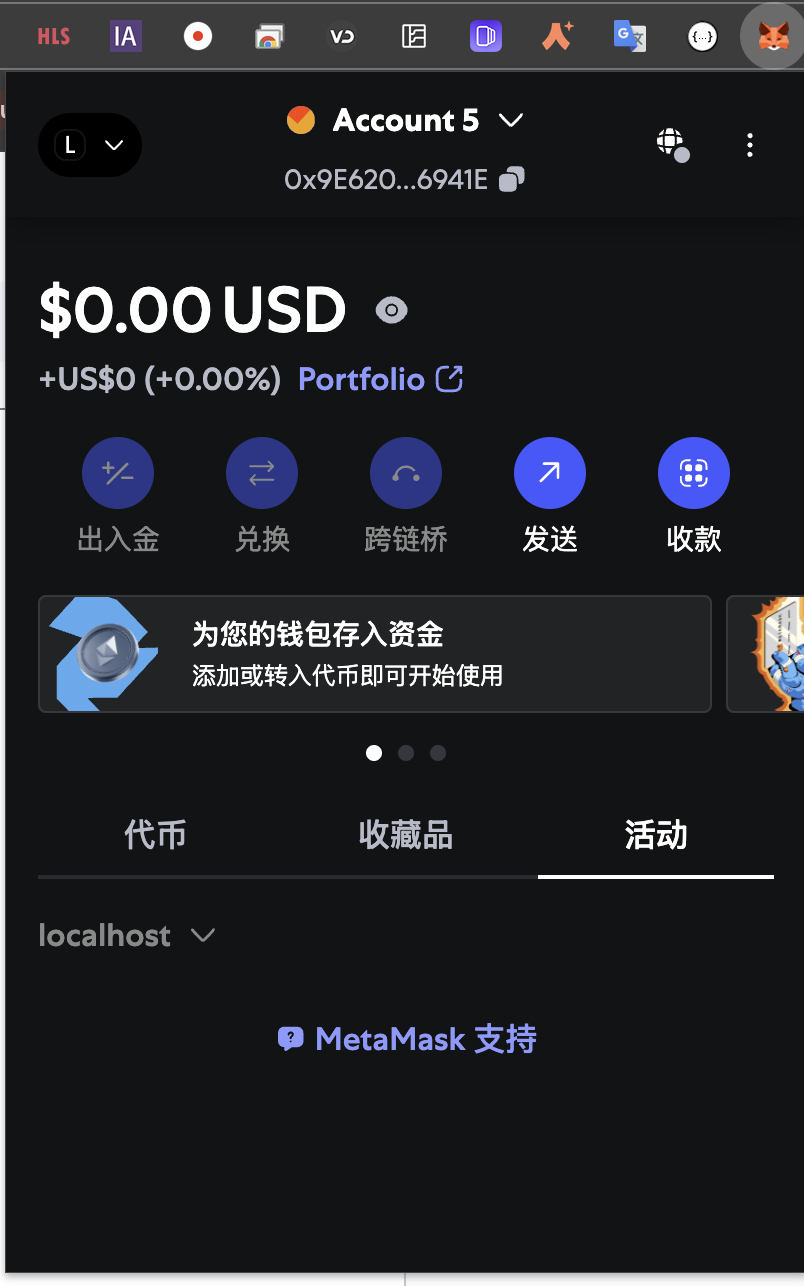
Task: Tap the 收款 receive button
Action: point(694,496)
